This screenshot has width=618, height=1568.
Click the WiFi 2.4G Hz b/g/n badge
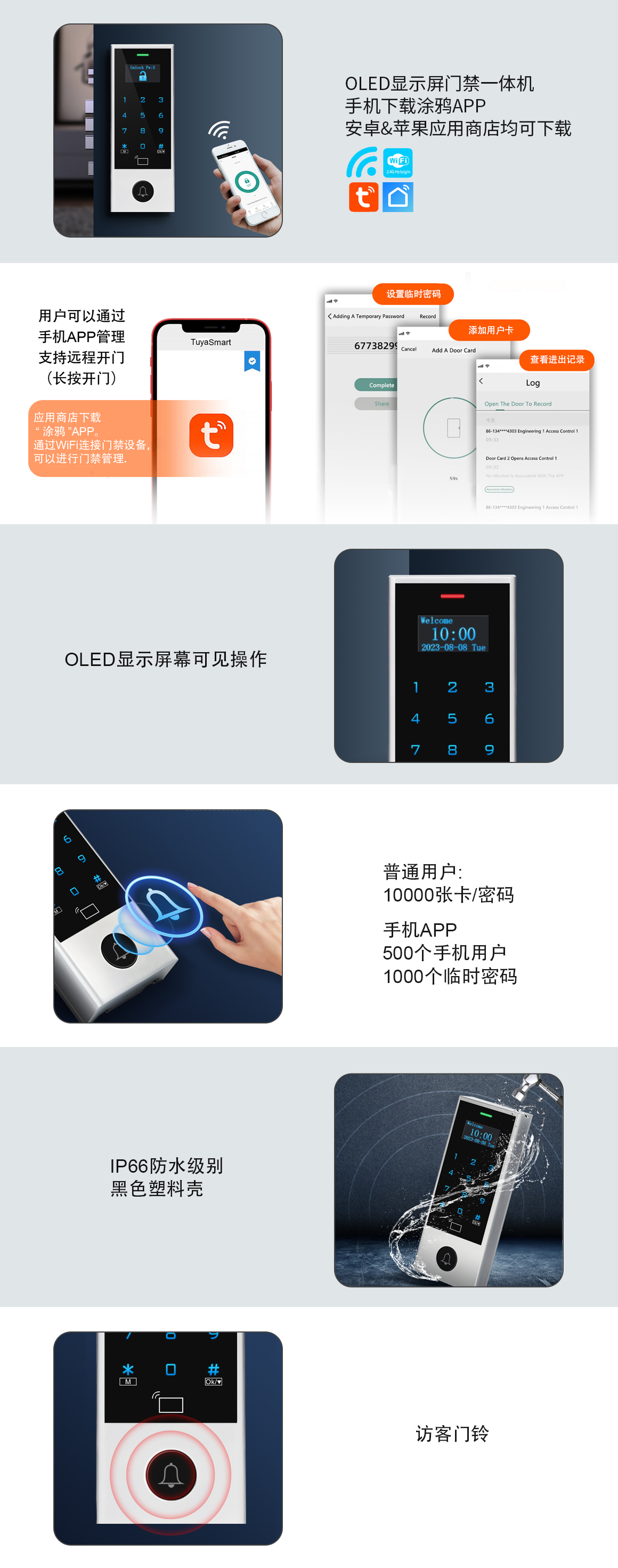399,164
